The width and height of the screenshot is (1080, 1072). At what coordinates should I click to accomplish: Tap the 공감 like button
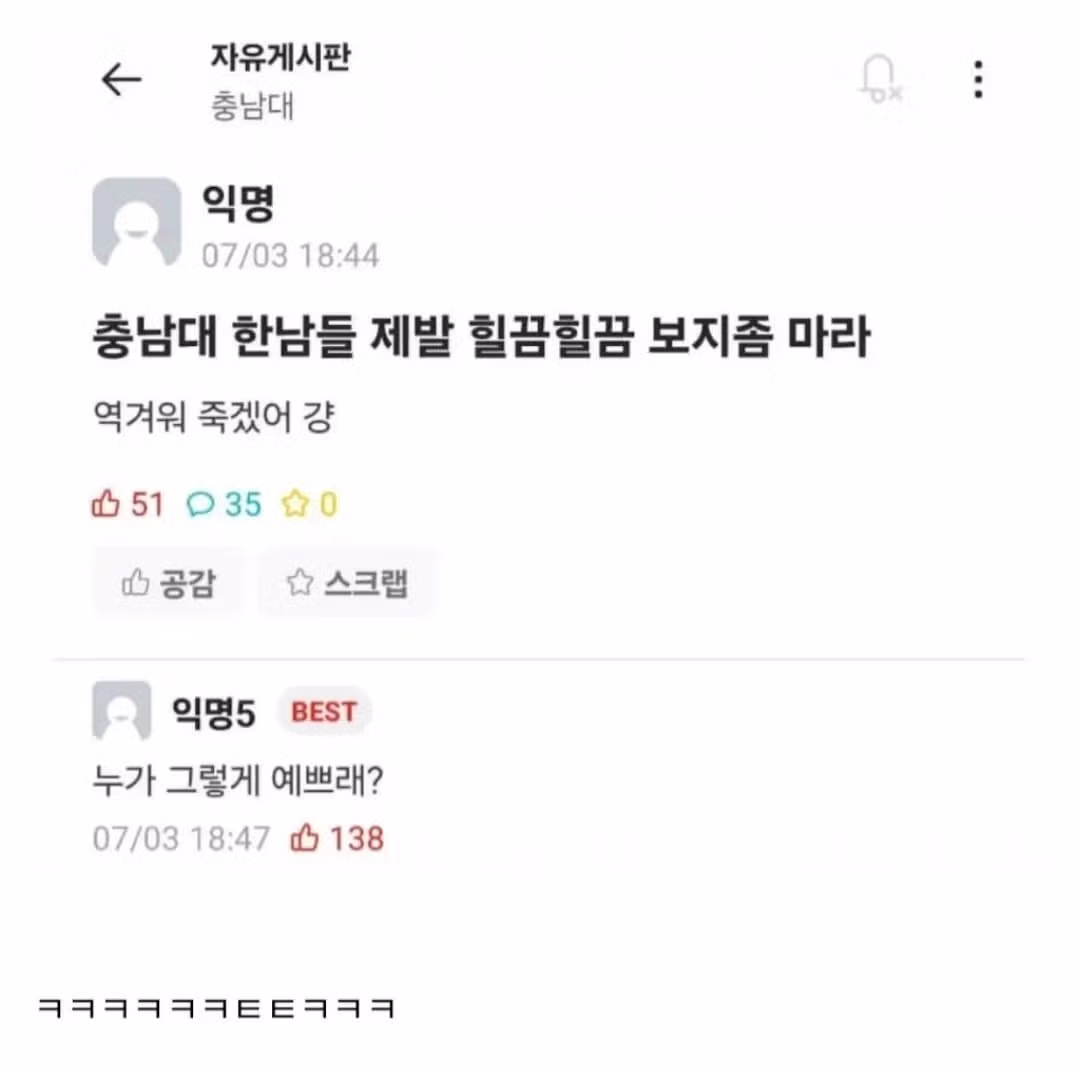tap(168, 583)
